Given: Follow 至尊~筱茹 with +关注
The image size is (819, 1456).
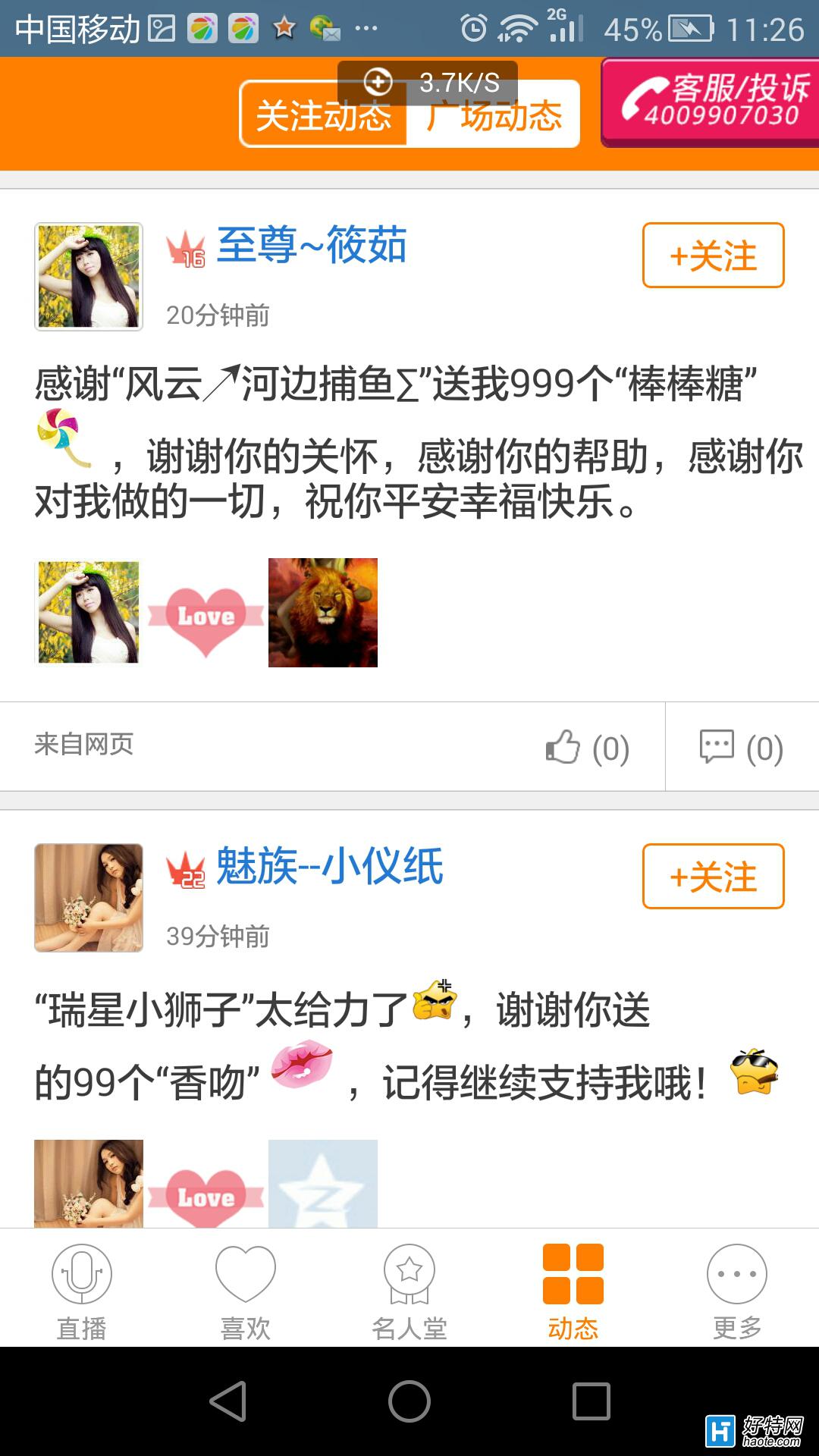Looking at the screenshot, I should pyautogui.click(x=713, y=256).
